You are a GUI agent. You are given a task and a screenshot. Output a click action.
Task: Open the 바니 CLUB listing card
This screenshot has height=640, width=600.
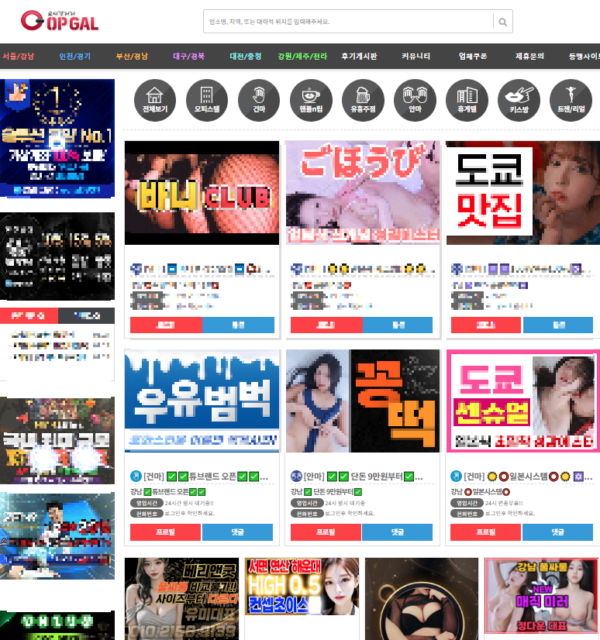[x=202, y=193]
